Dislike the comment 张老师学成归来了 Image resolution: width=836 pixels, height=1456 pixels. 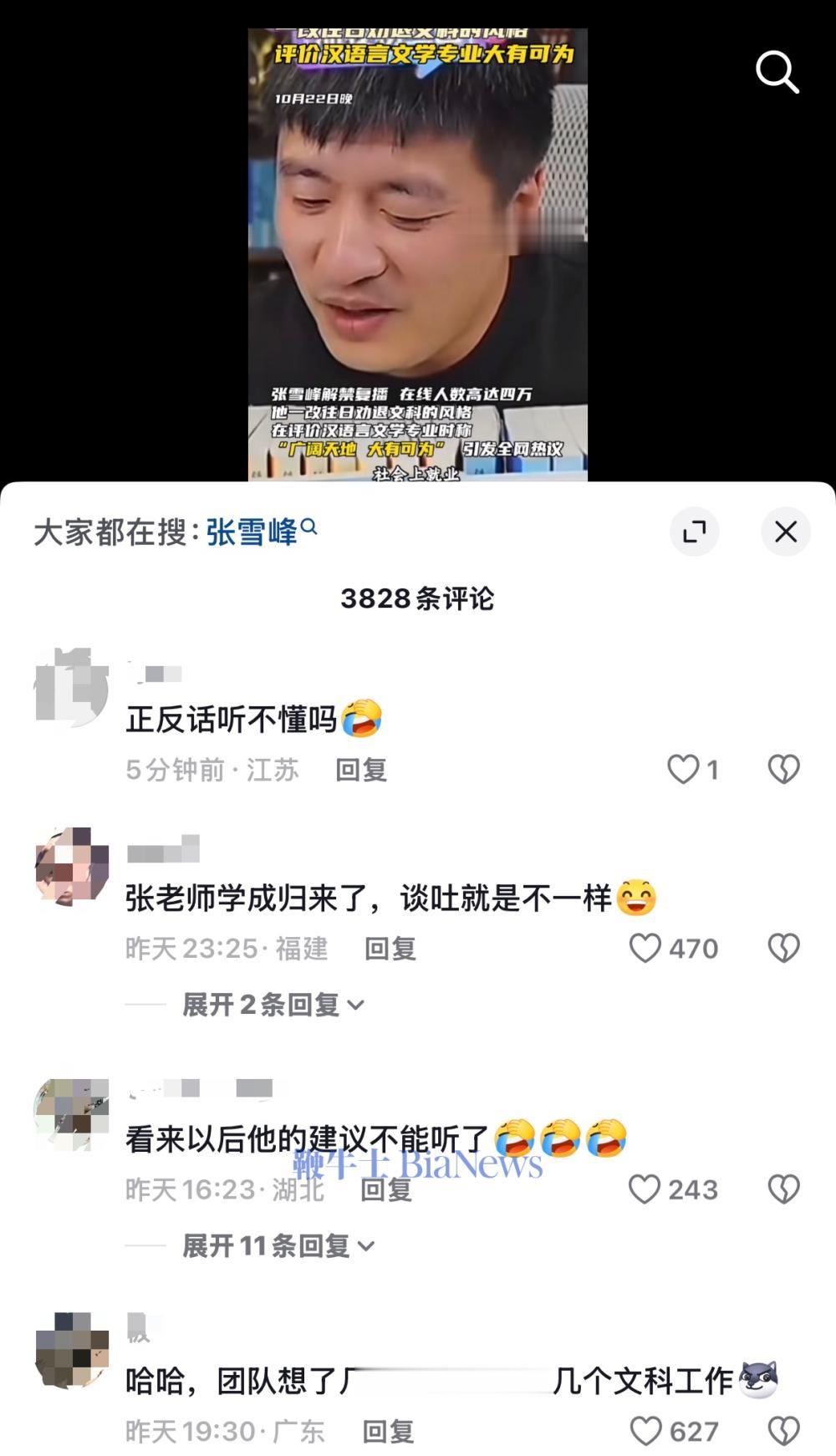pyautogui.click(x=783, y=948)
